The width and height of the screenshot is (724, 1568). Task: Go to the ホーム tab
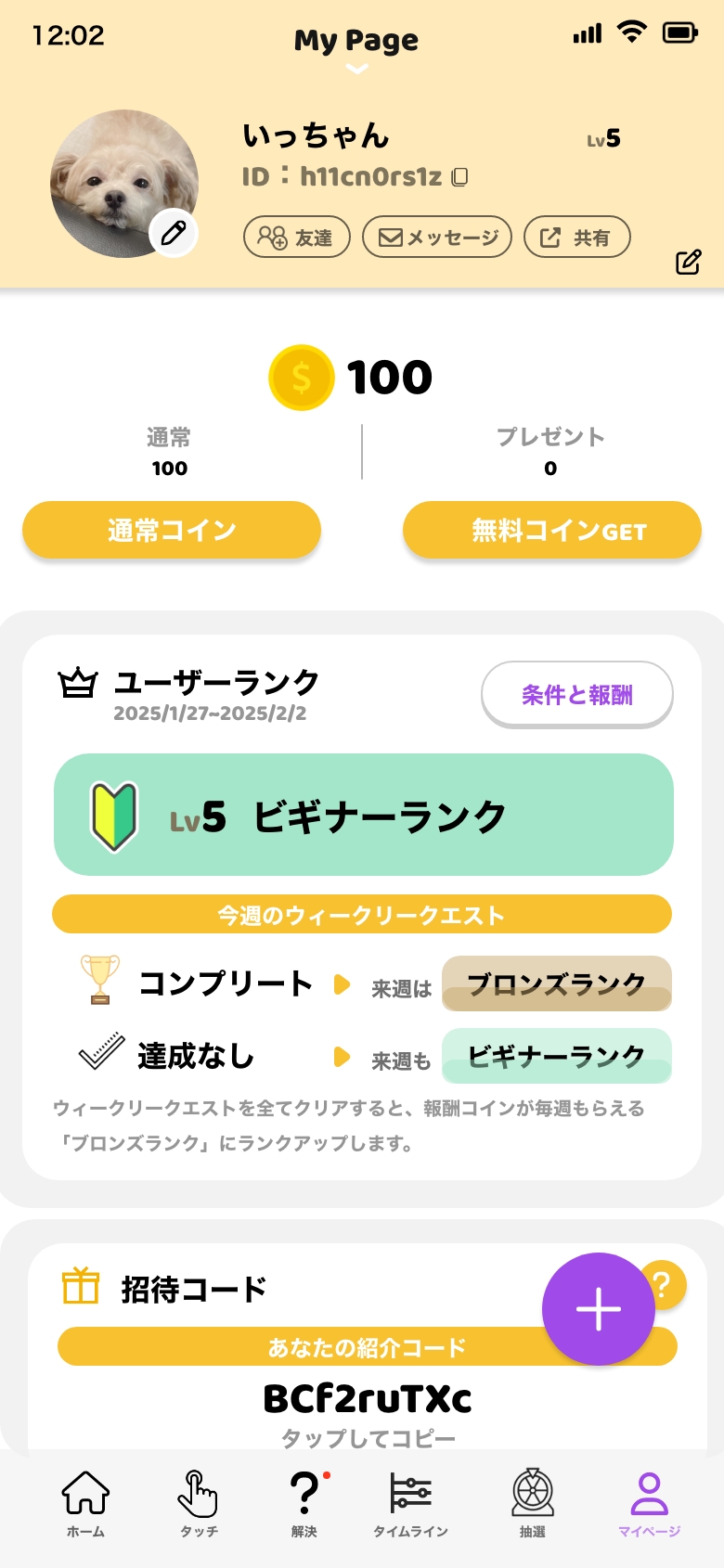click(85, 1503)
